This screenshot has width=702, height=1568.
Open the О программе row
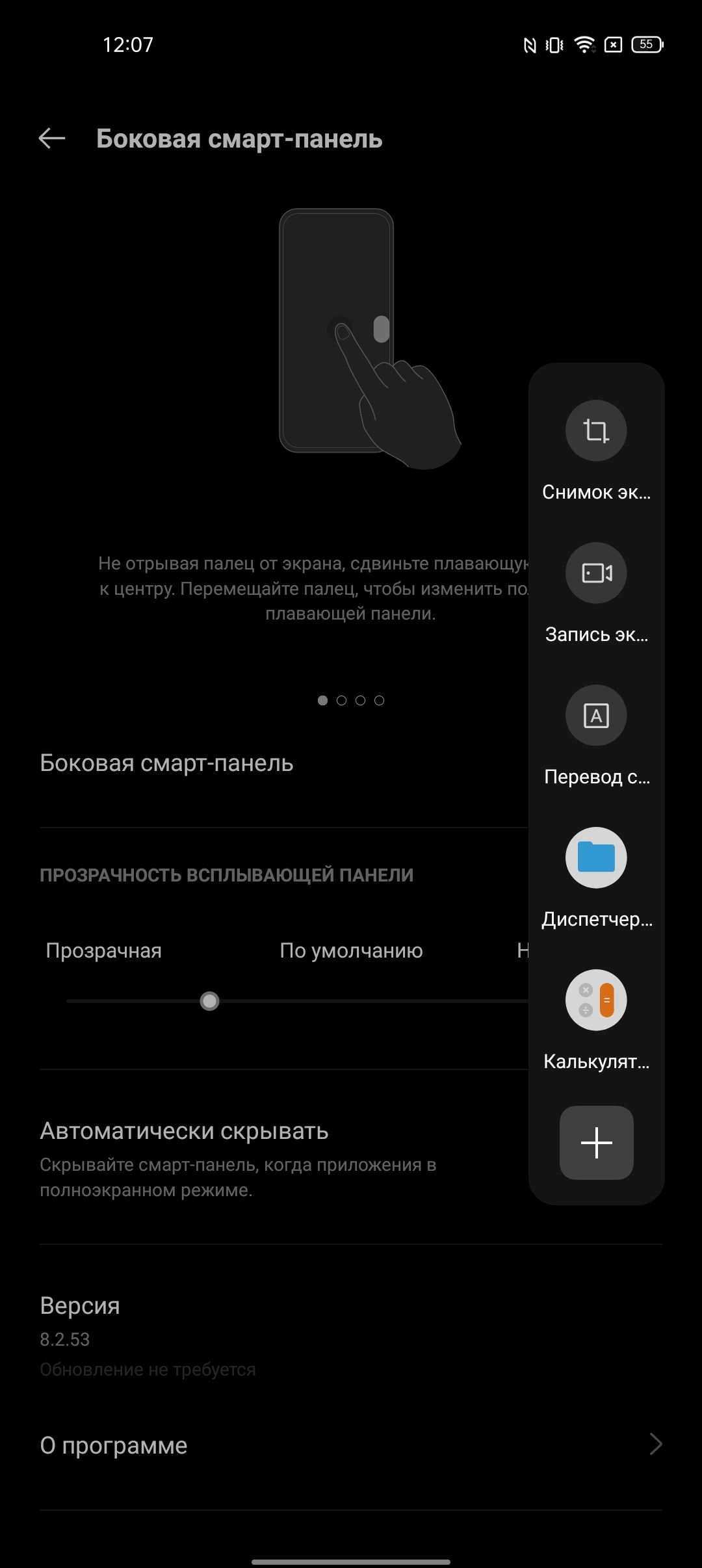click(x=351, y=1445)
